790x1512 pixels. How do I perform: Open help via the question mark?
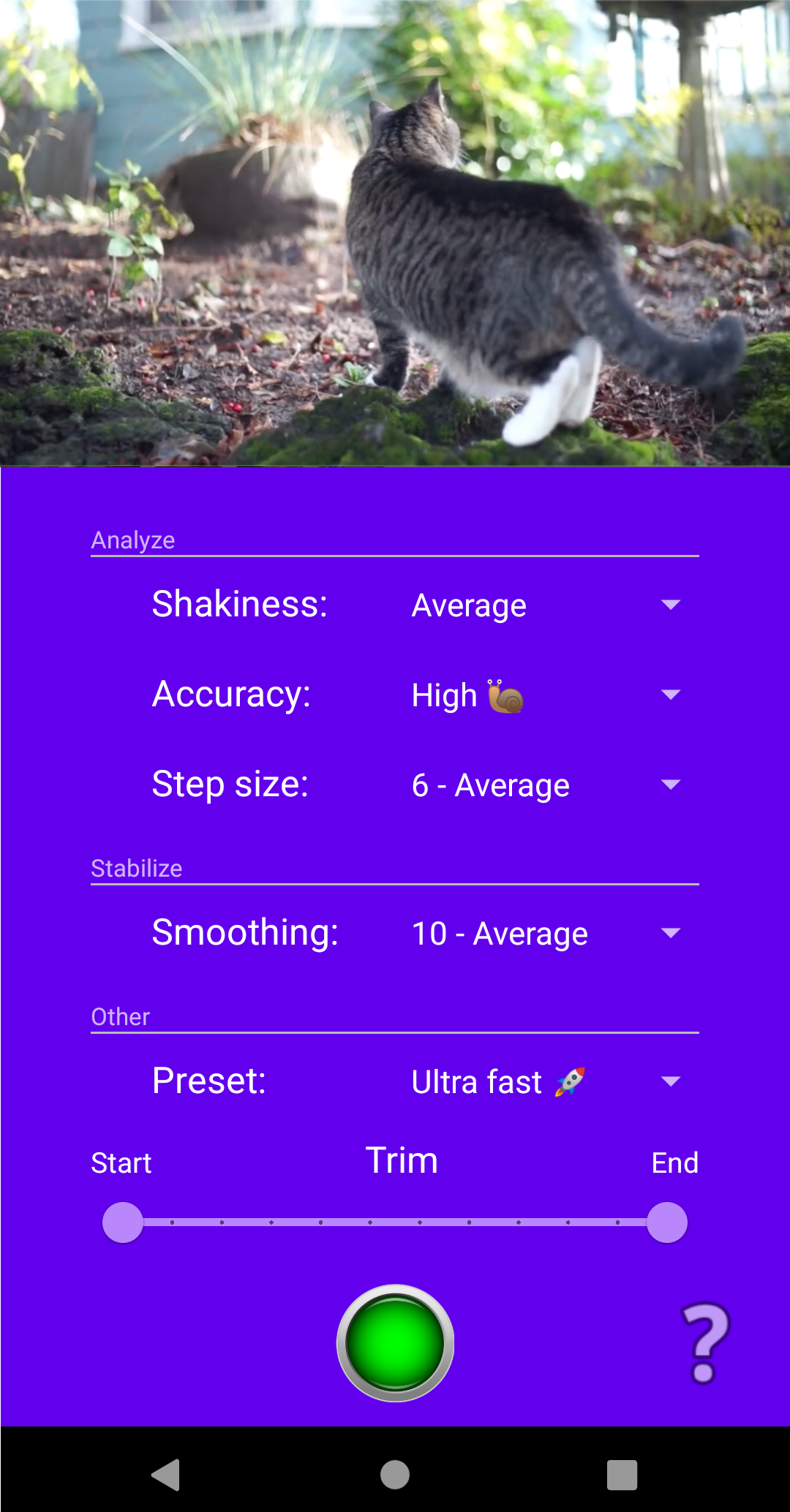tap(705, 1343)
